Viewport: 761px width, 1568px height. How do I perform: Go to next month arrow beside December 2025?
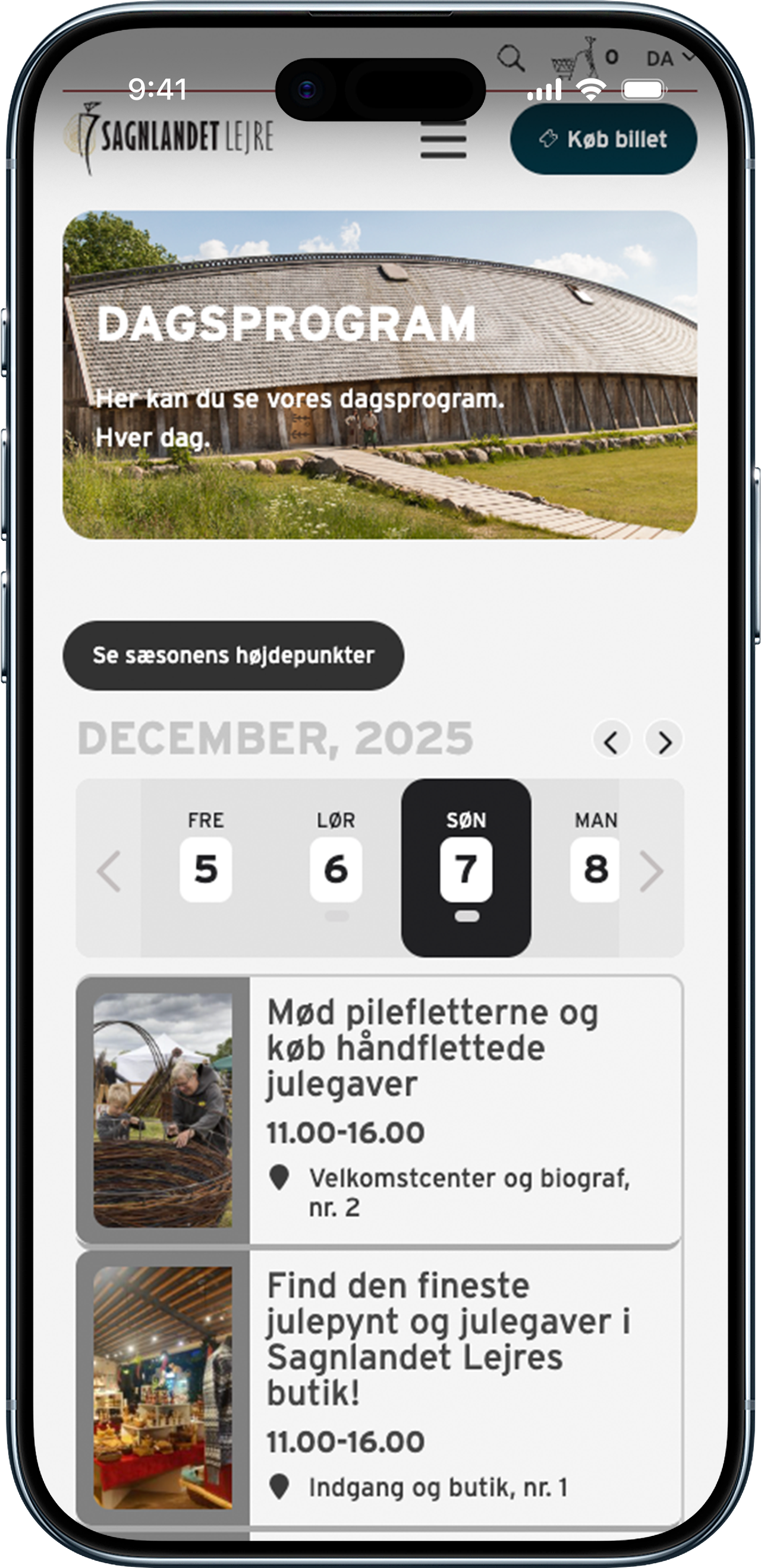664,741
